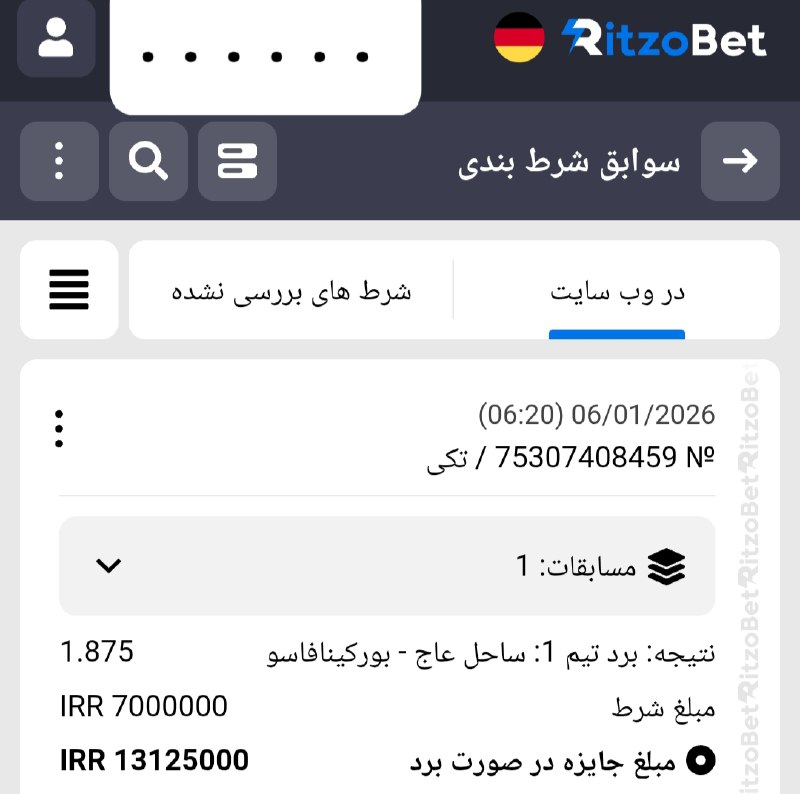Image resolution: width=800 pixels, height=794 pixels.
Task: Open search in bet history
Action: click(x=148, y=161)
